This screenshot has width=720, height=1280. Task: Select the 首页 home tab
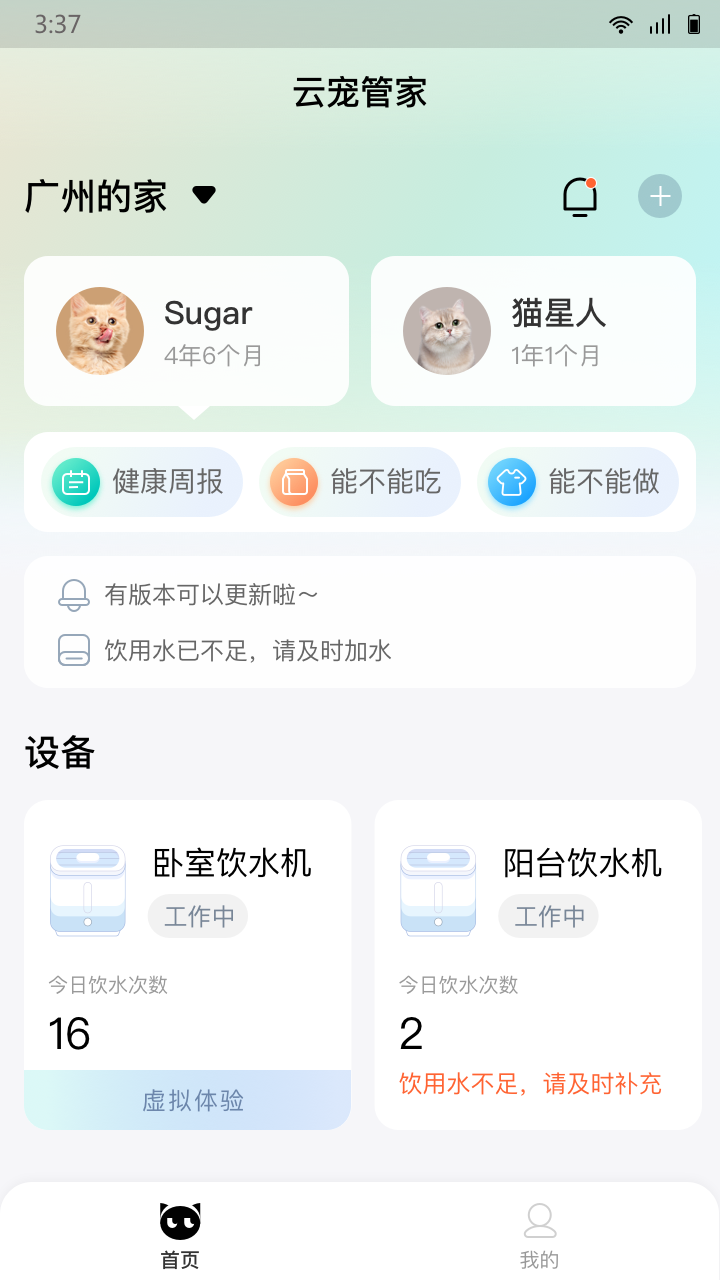[x=180, y=1230]
